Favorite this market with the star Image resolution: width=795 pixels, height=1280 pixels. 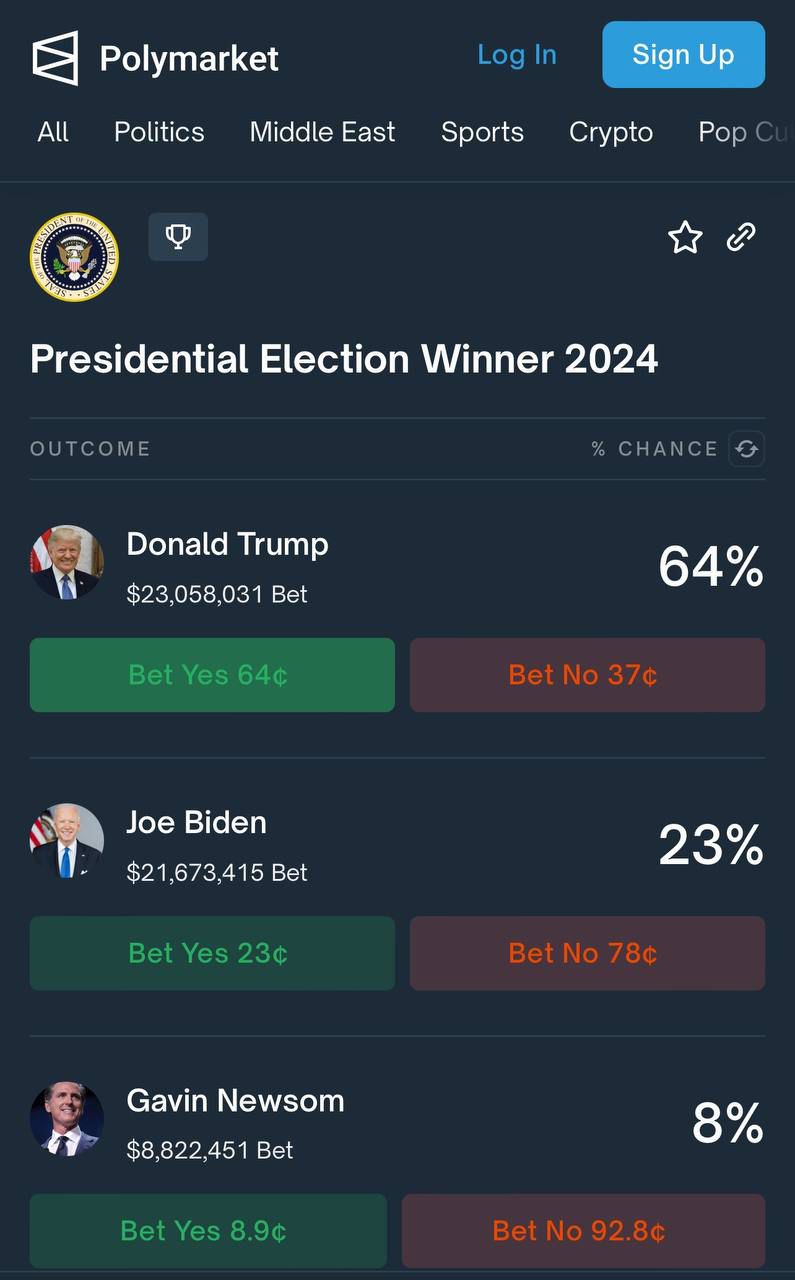tap(685, 237)
